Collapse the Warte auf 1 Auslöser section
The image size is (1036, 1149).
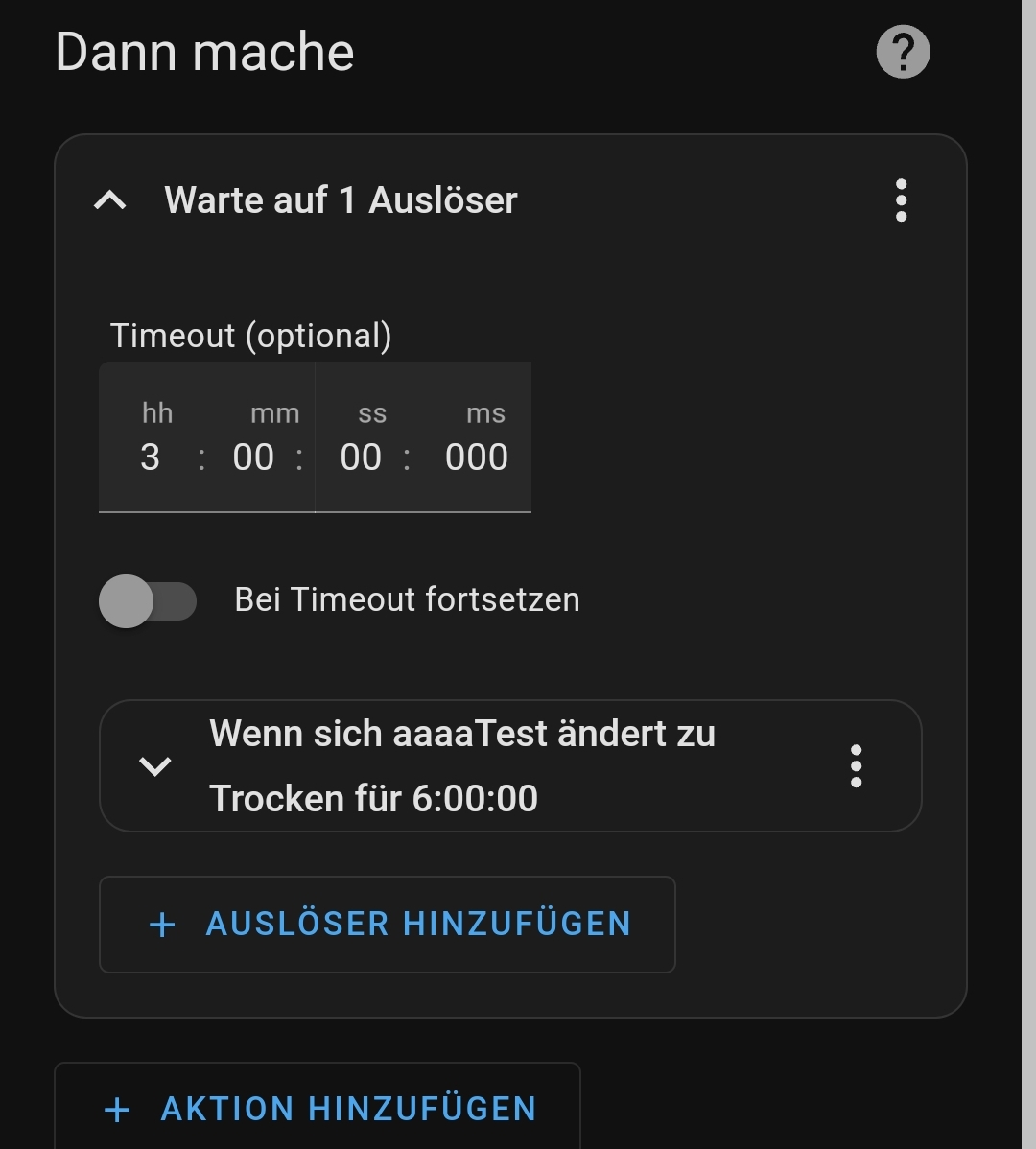[111, 200]
